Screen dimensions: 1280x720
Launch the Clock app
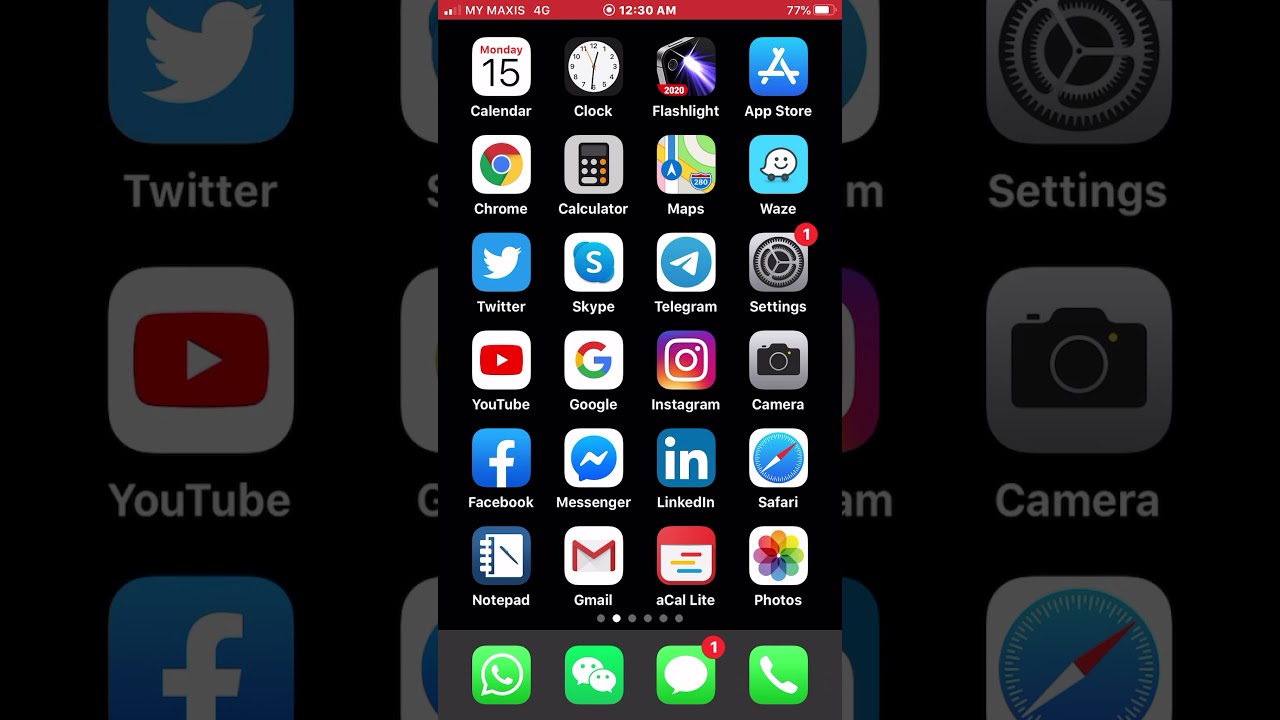593,67
